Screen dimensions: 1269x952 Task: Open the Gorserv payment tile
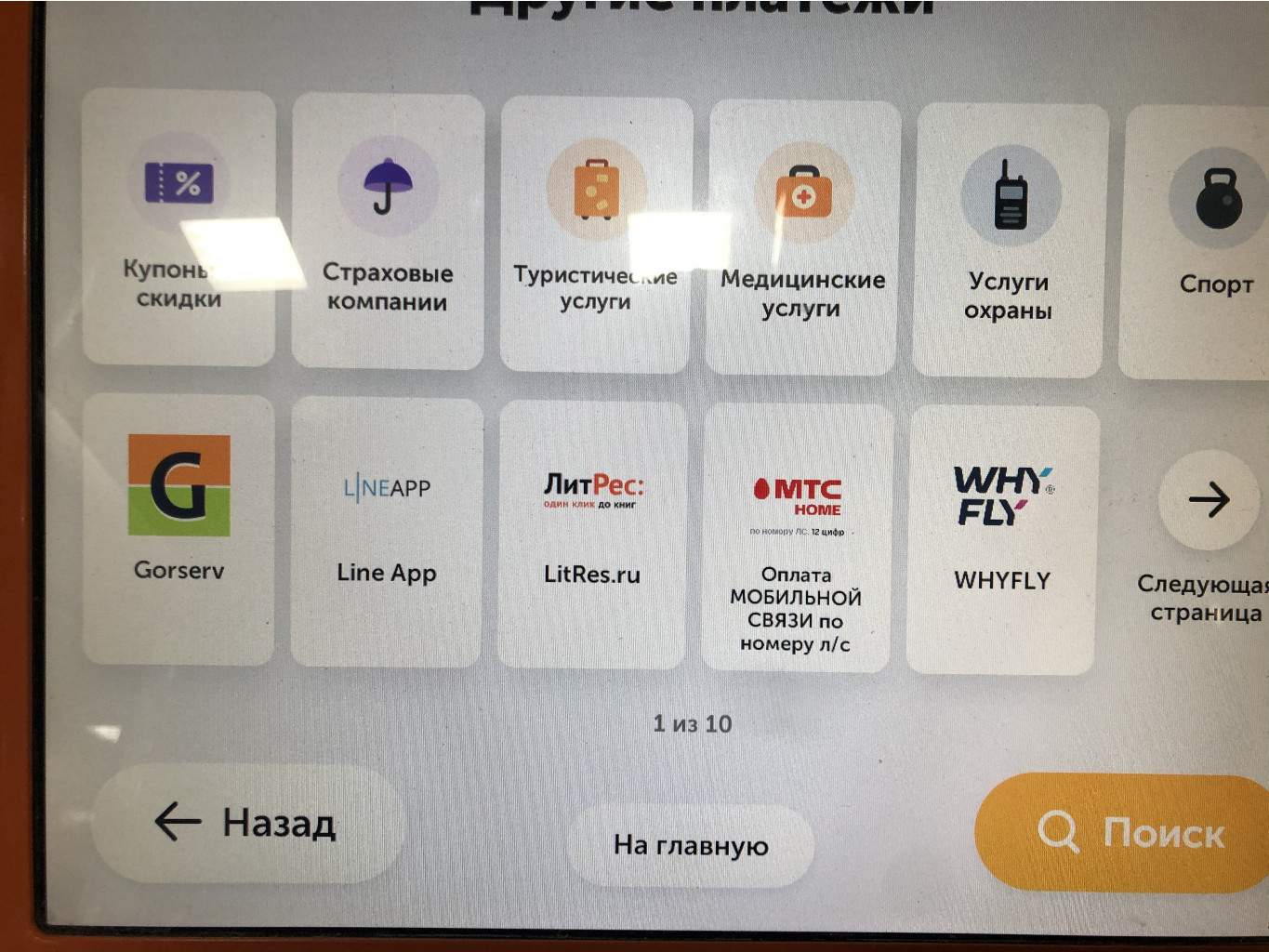pyautogui.click(x=178, y=528)
